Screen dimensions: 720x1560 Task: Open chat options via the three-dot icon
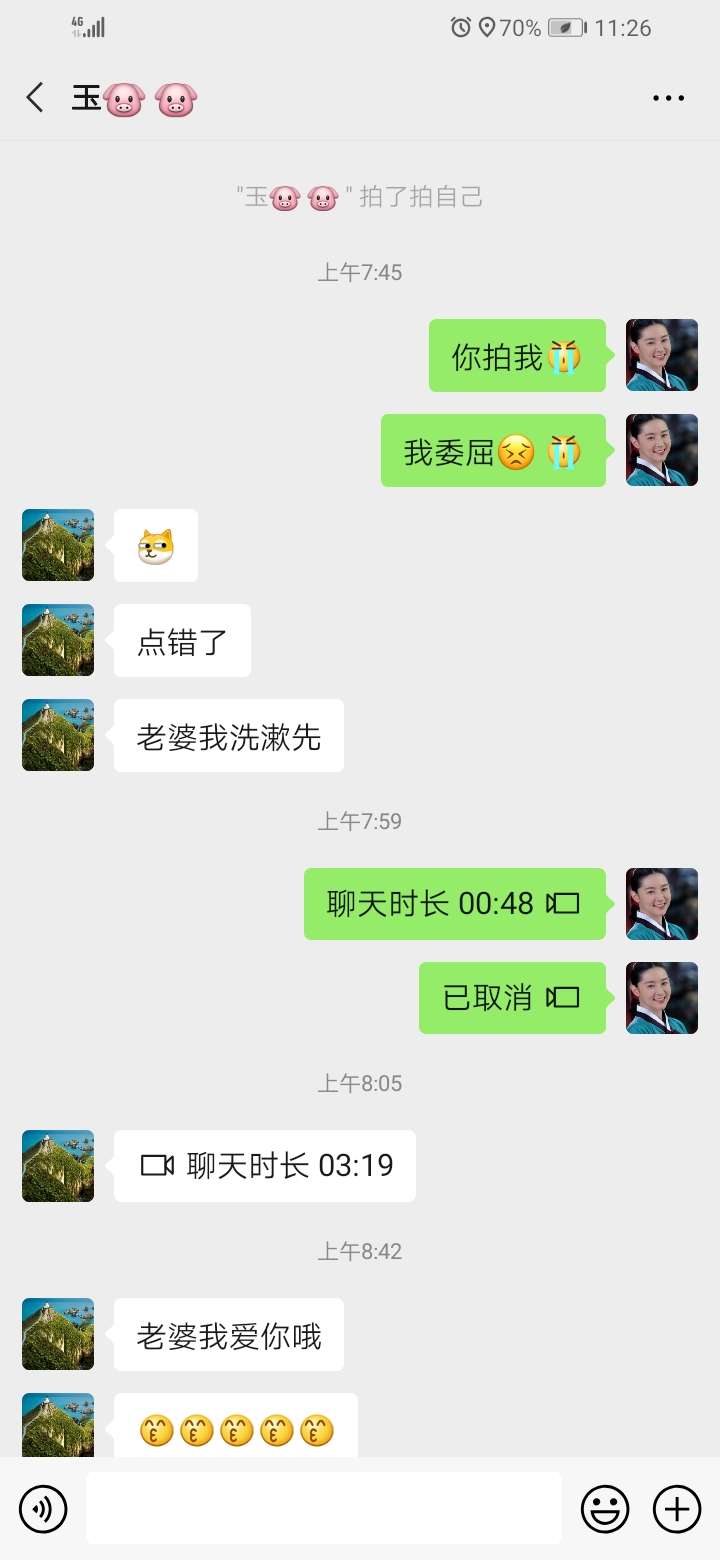click(x=667, y=97)
